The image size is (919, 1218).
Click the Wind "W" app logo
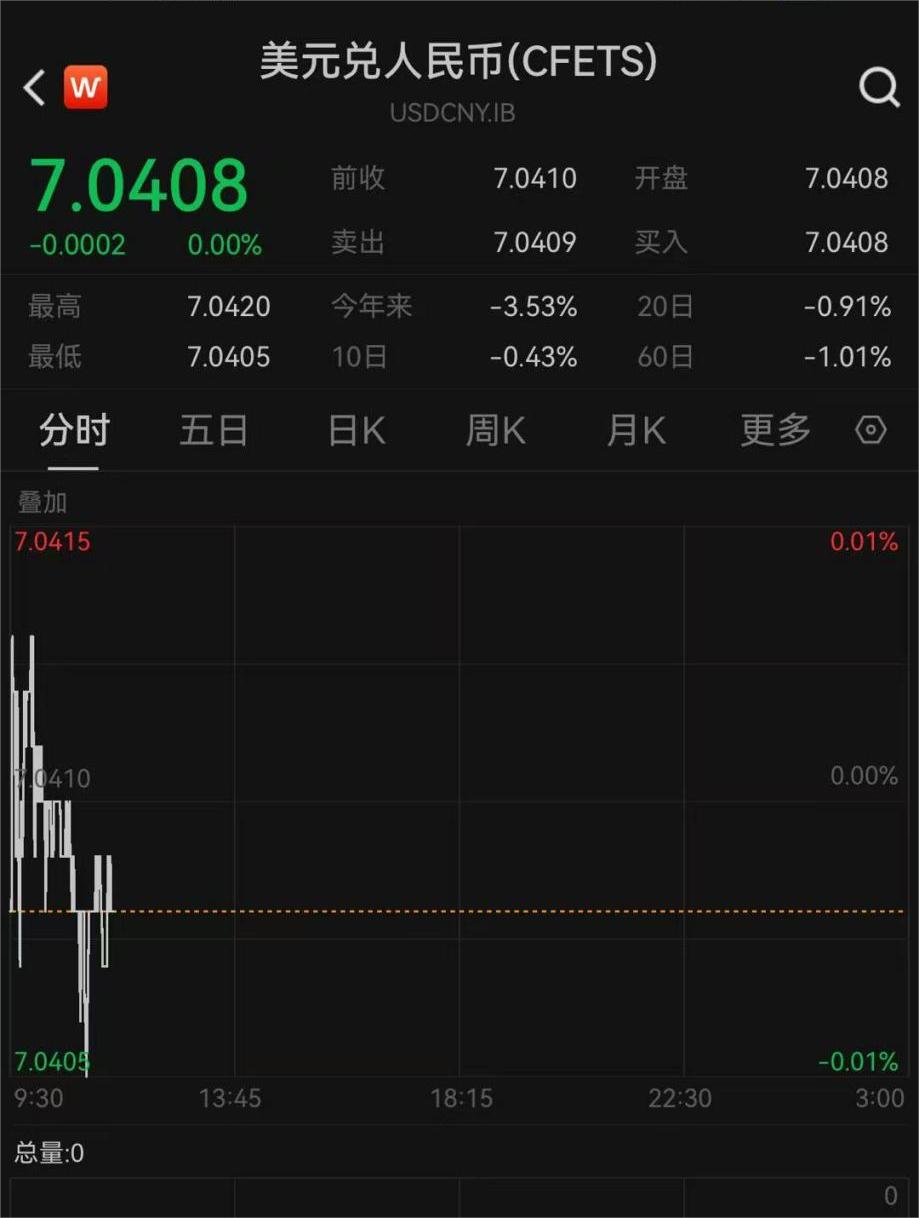85,87
